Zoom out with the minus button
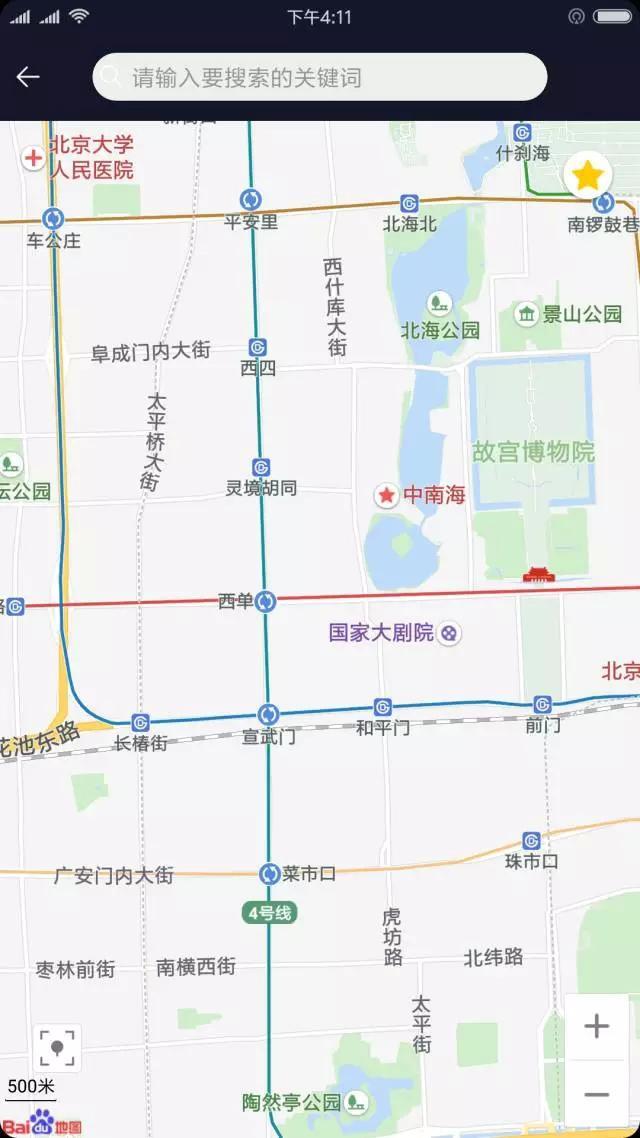 pos(597,1094)
